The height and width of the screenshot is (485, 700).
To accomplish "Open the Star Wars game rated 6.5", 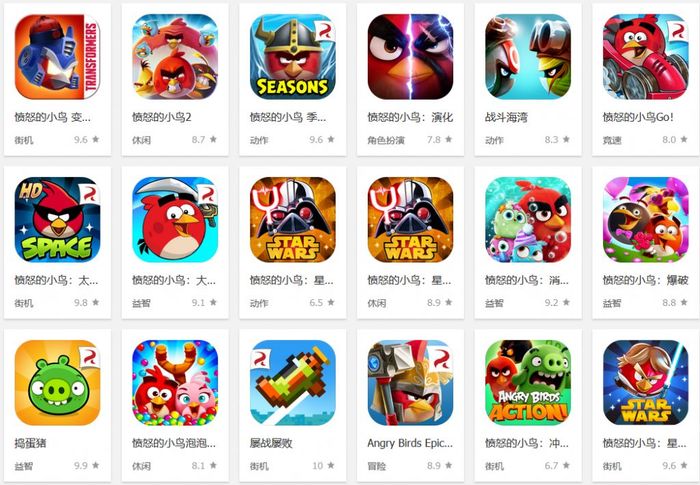I will (x=292, y=220).
